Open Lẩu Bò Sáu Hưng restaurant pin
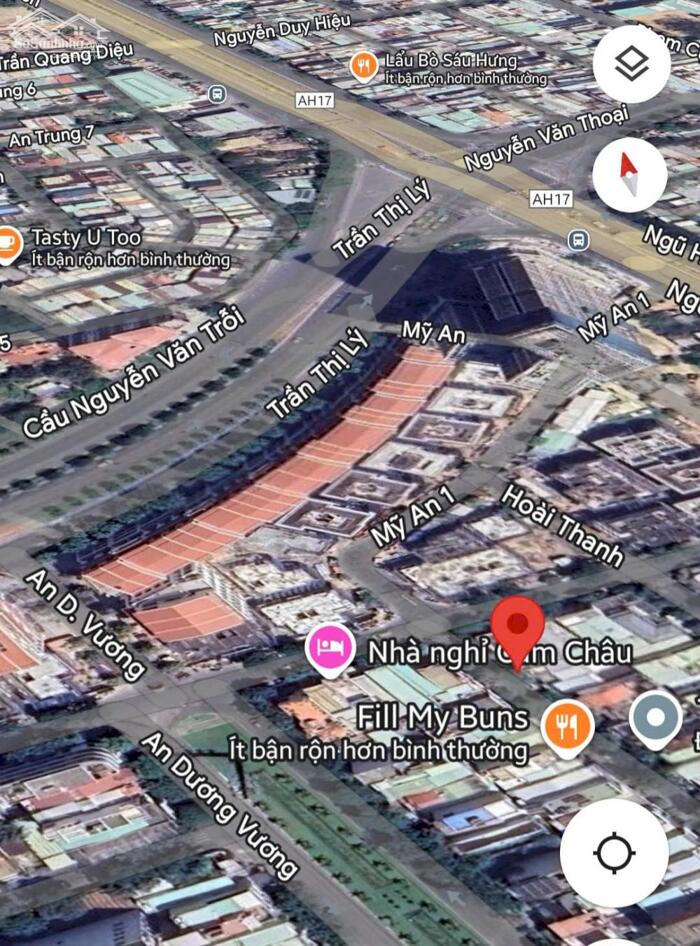This screenshot has width=700, height=946. (363, 67)
